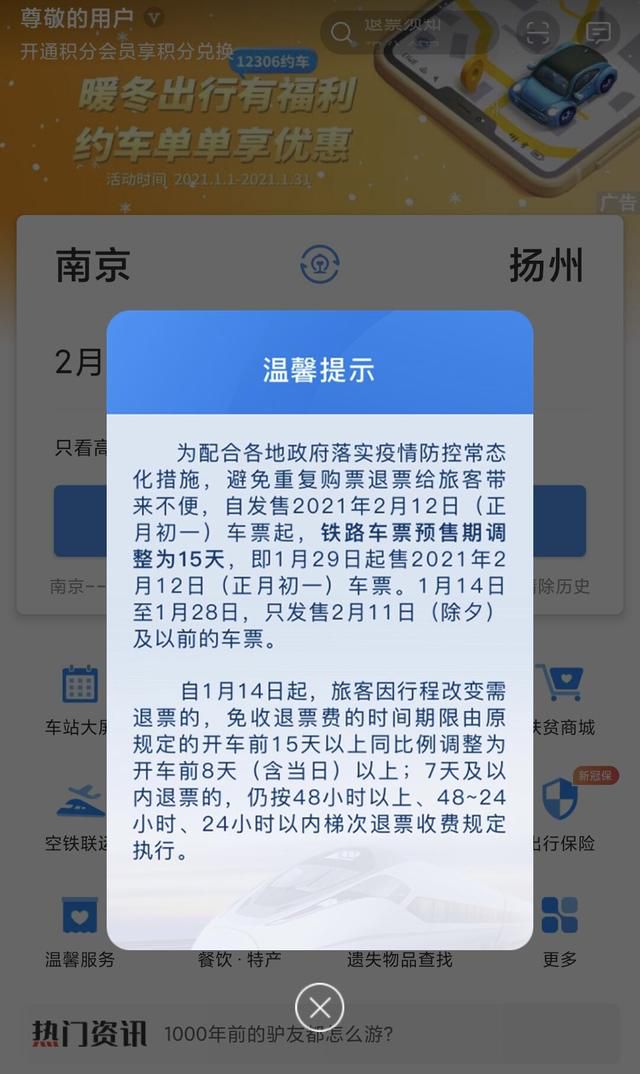The height and width of the screenshot is (1074, 640).
Task: Read news 1000年前的驴友都怎么游
Action: tap(278, 1033)
